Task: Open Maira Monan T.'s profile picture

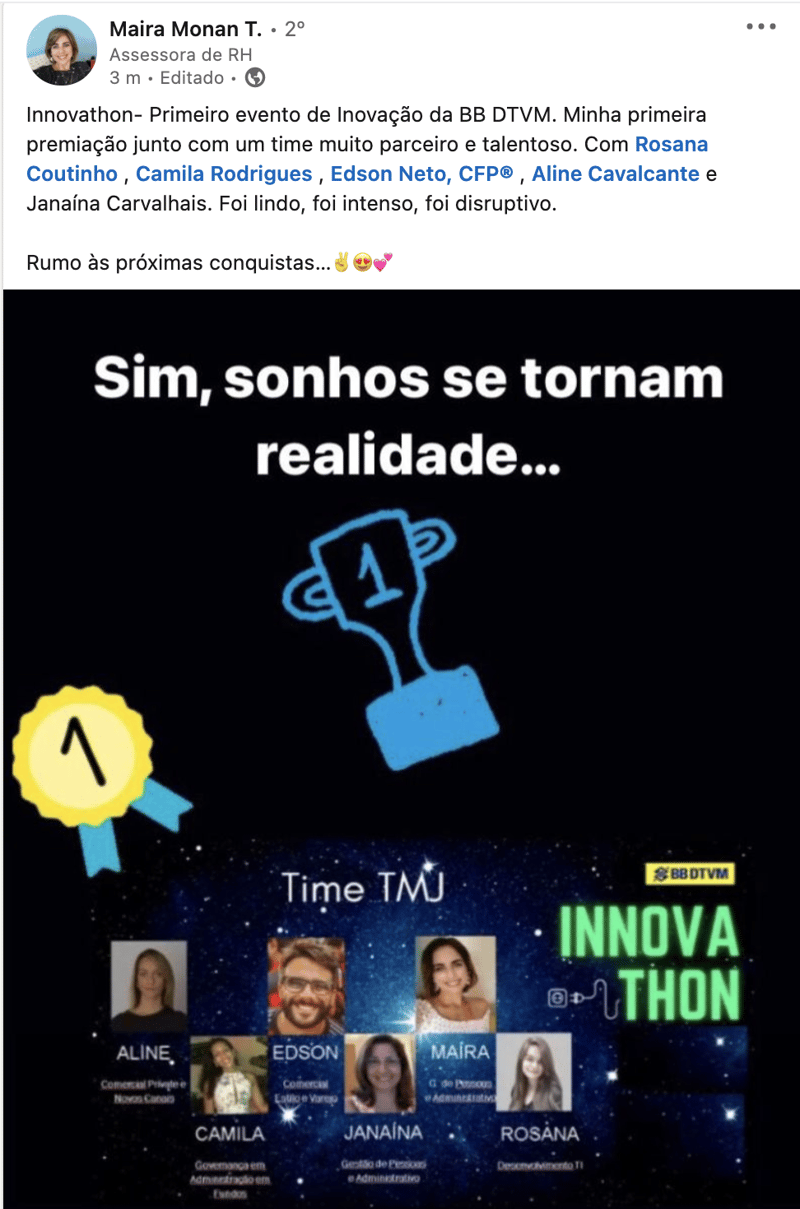Action: click(x=61, y=51)
